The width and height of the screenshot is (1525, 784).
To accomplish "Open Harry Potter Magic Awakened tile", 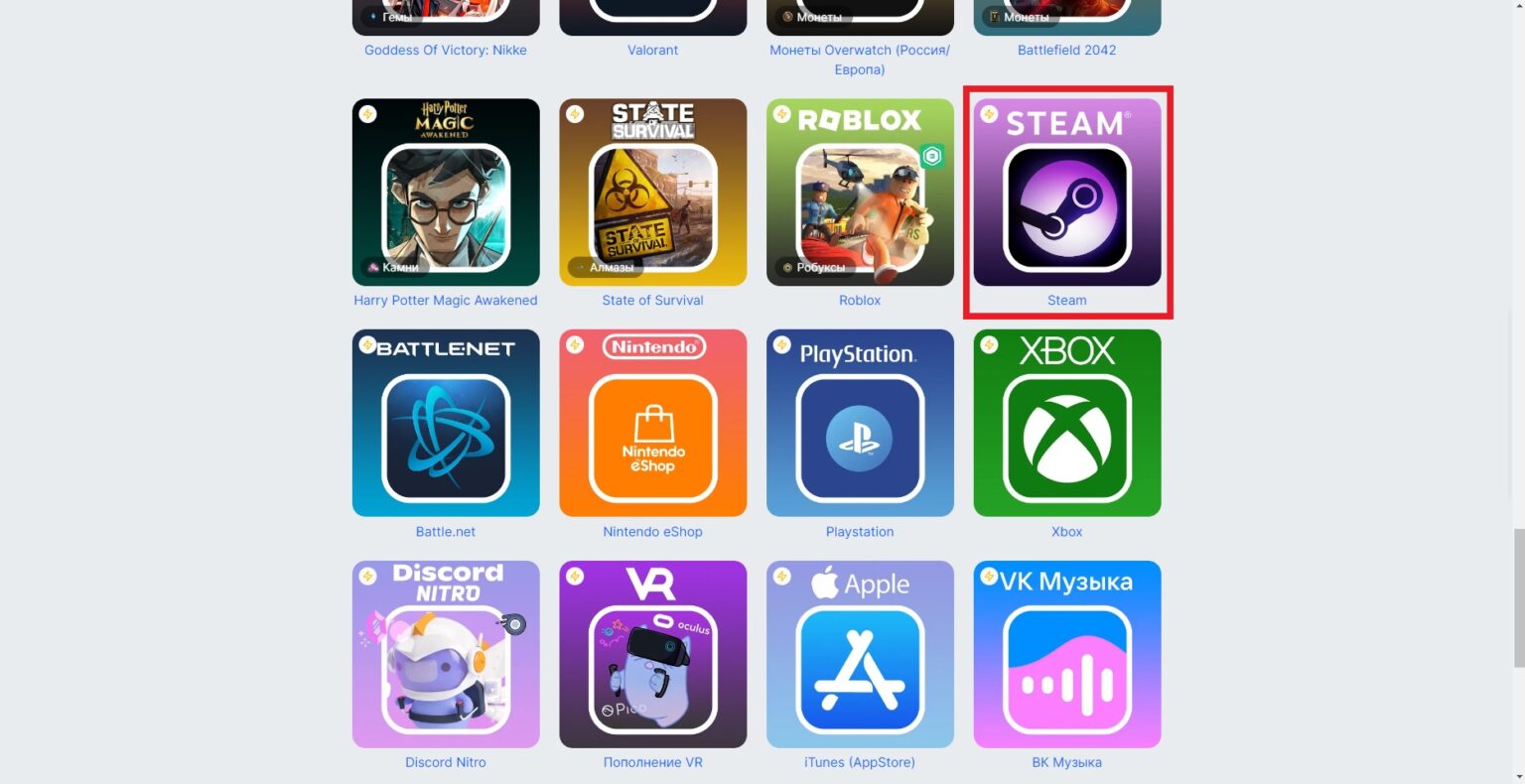I will tap(446, 193).
